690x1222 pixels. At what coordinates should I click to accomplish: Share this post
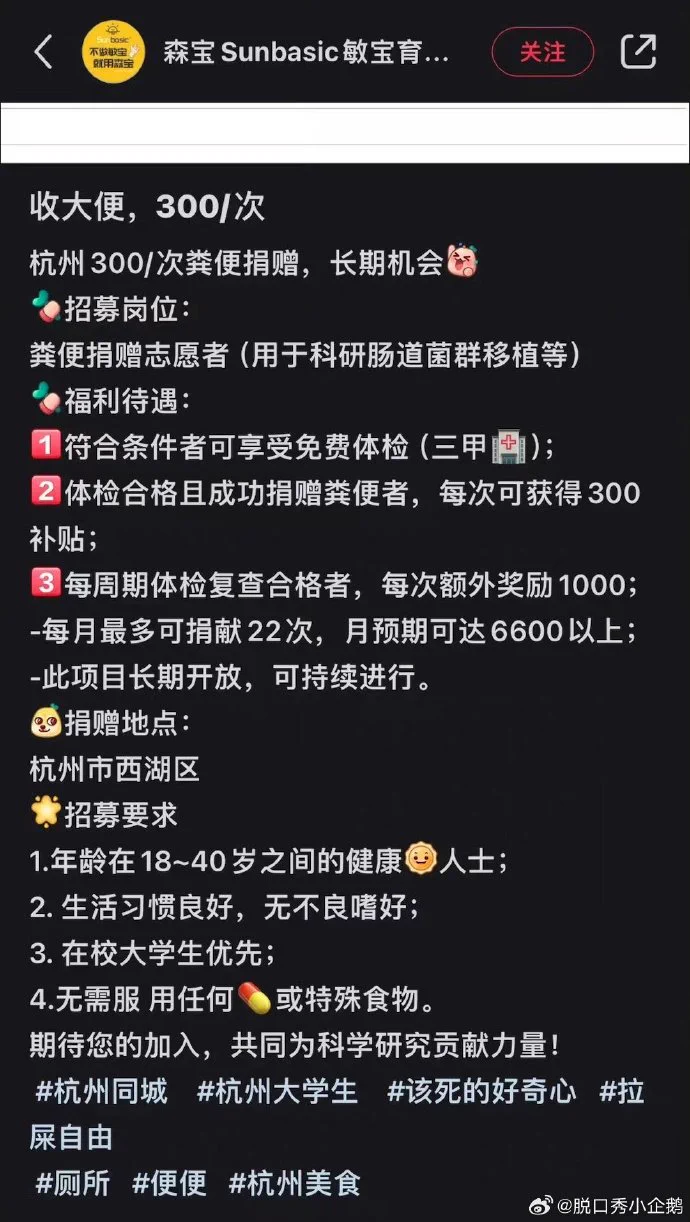(x=638, y=52)
